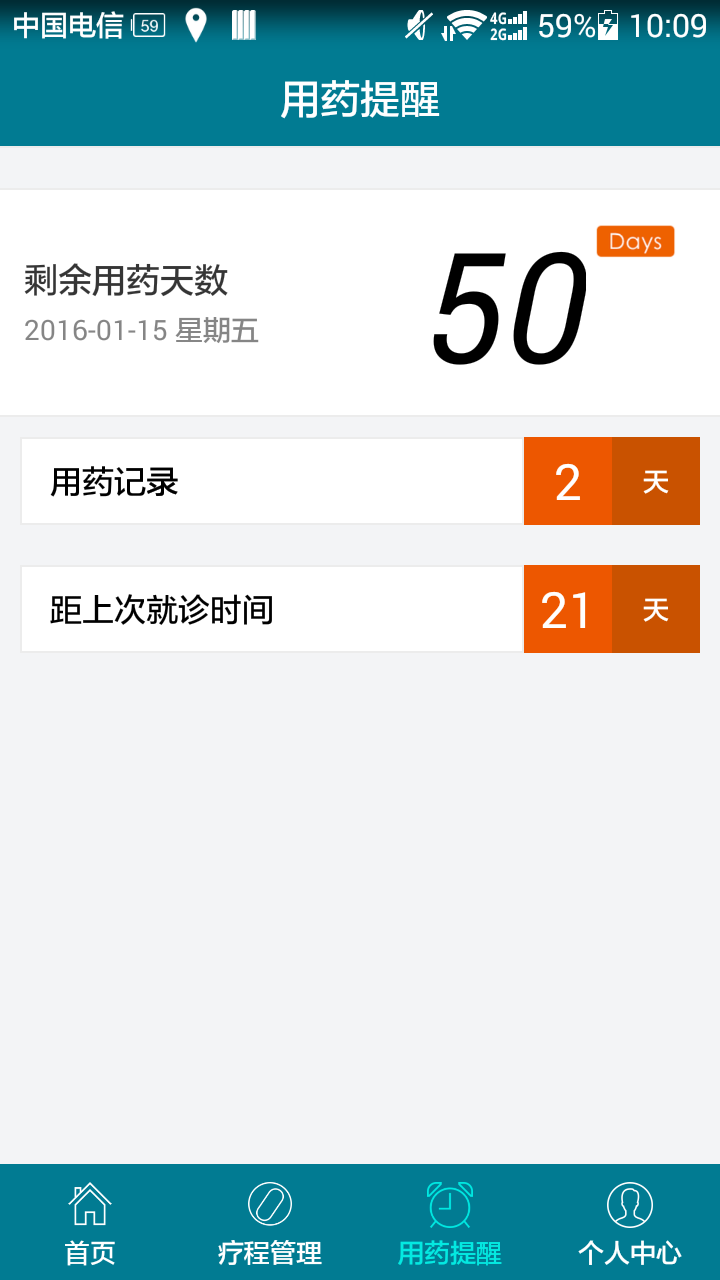This screenshot has width=720, height=1280.
Task: Switch to the 首页 tab
Action: click(x=90, y=1222)
